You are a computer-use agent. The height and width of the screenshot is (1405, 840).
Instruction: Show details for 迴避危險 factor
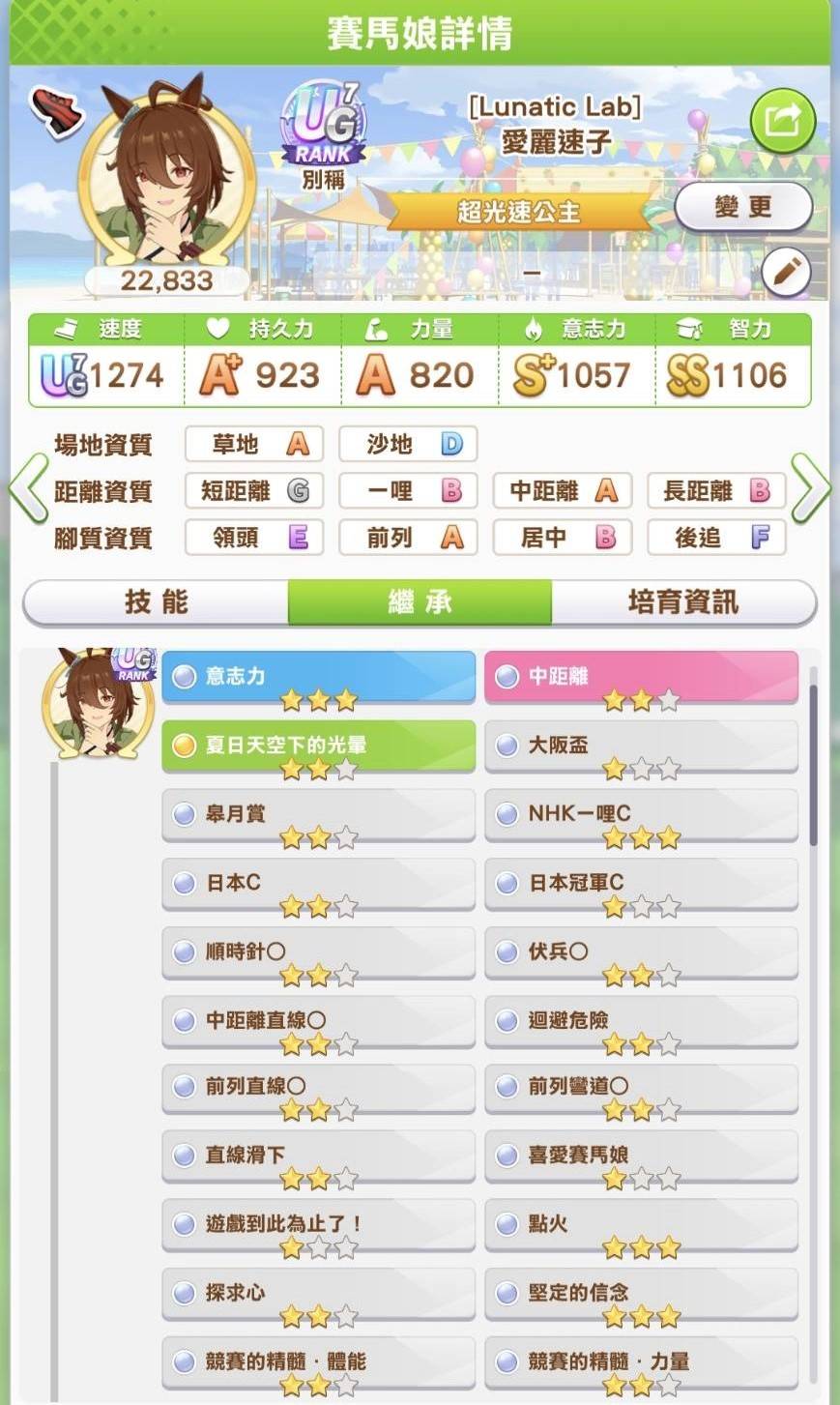point(641,1020)
